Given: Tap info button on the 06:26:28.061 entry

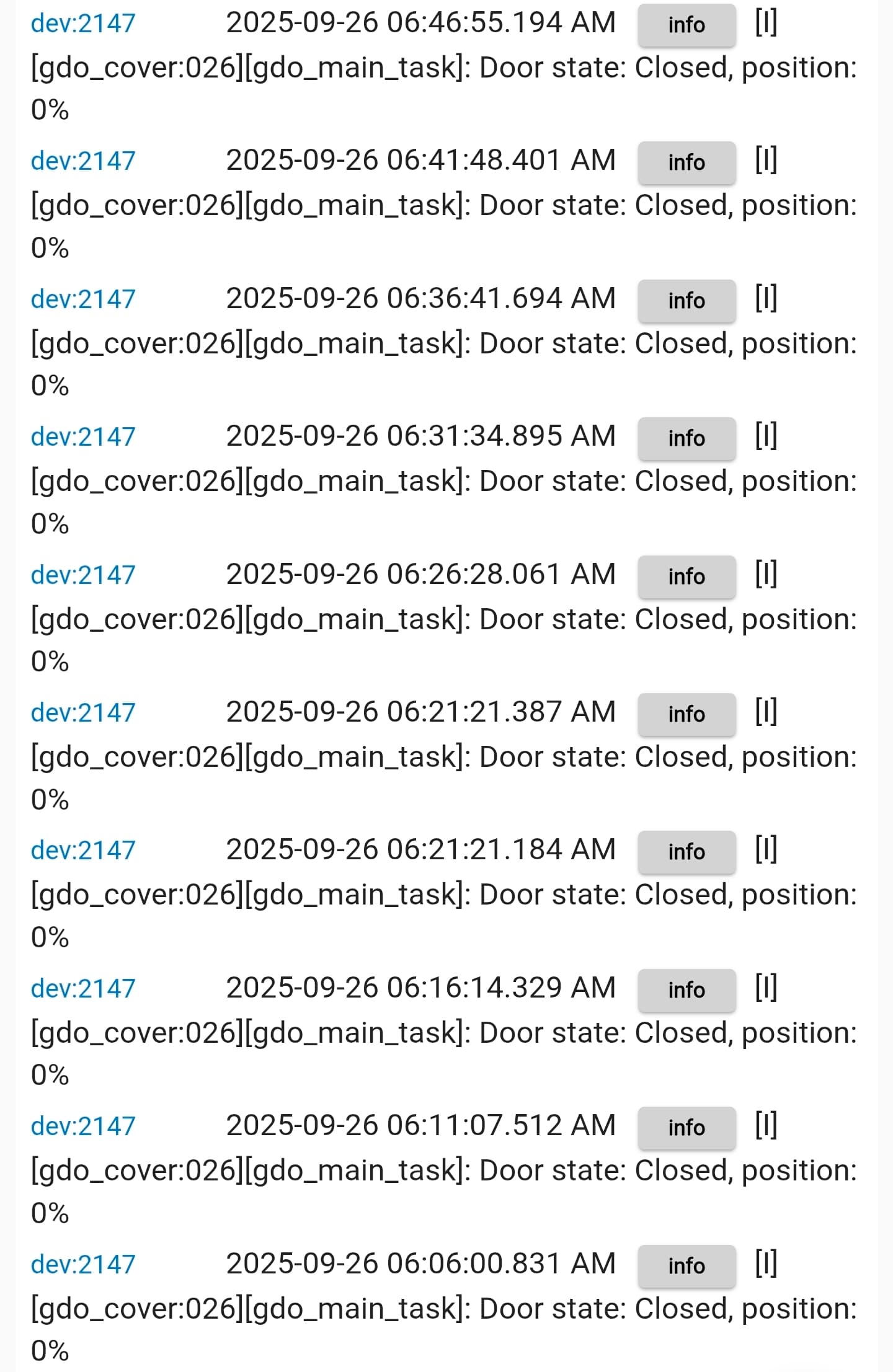Looking at the screenshot, I should (x=686, y=577).
